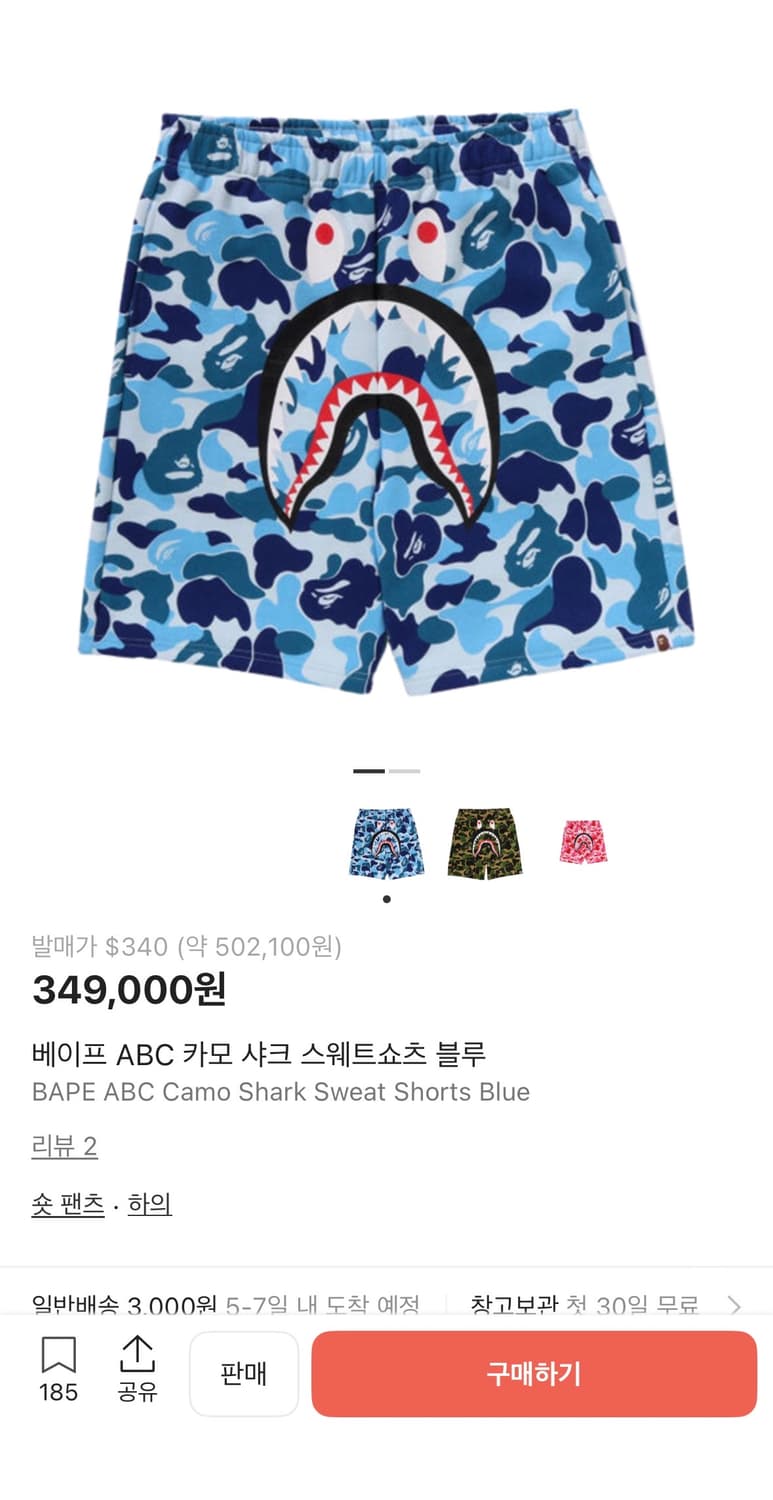Select the gray second carousel indicator
Viewport: 773px width, 1500px height.
[x=404, y=772]
